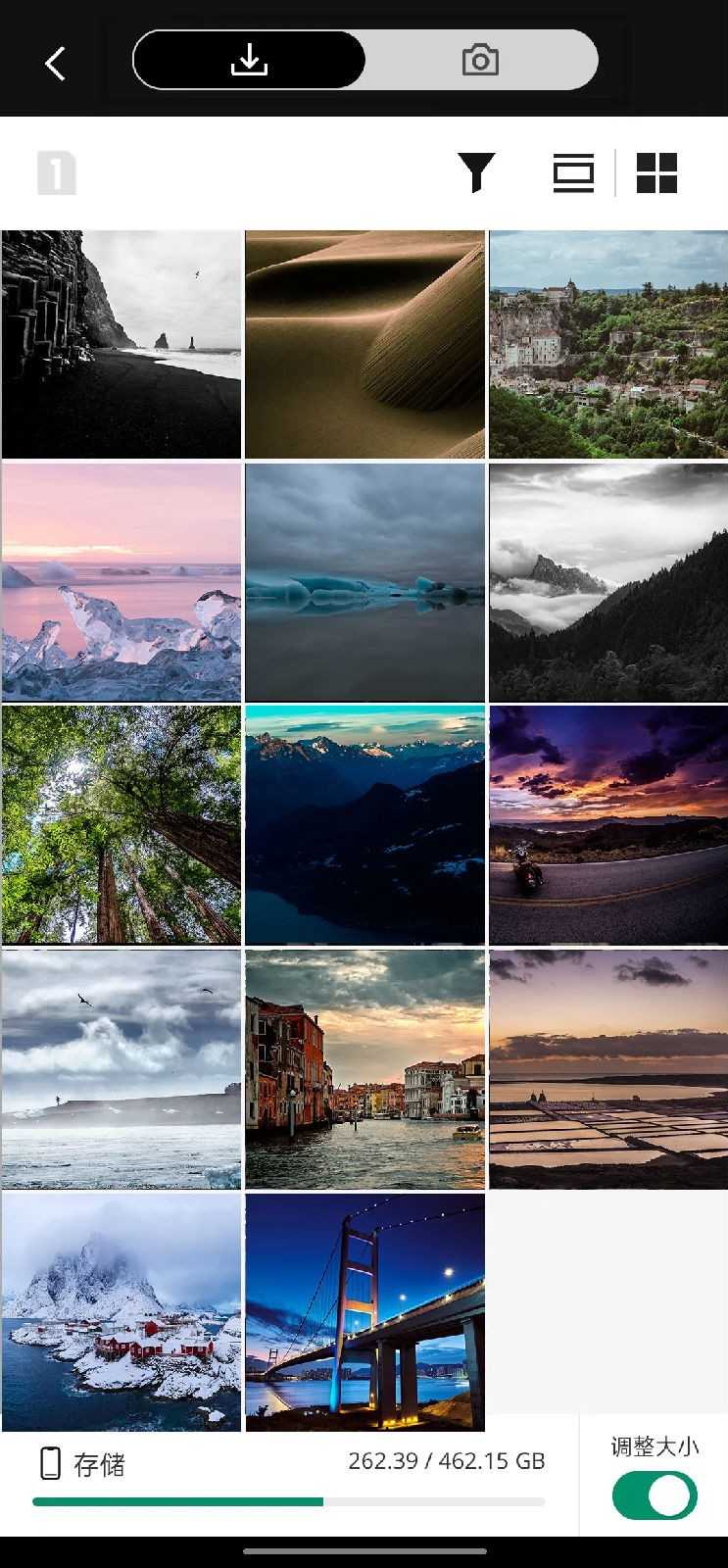Switch to the camera remote tab
The width and height of the screenshot is (728, 1568).
[x=480, y=61]
